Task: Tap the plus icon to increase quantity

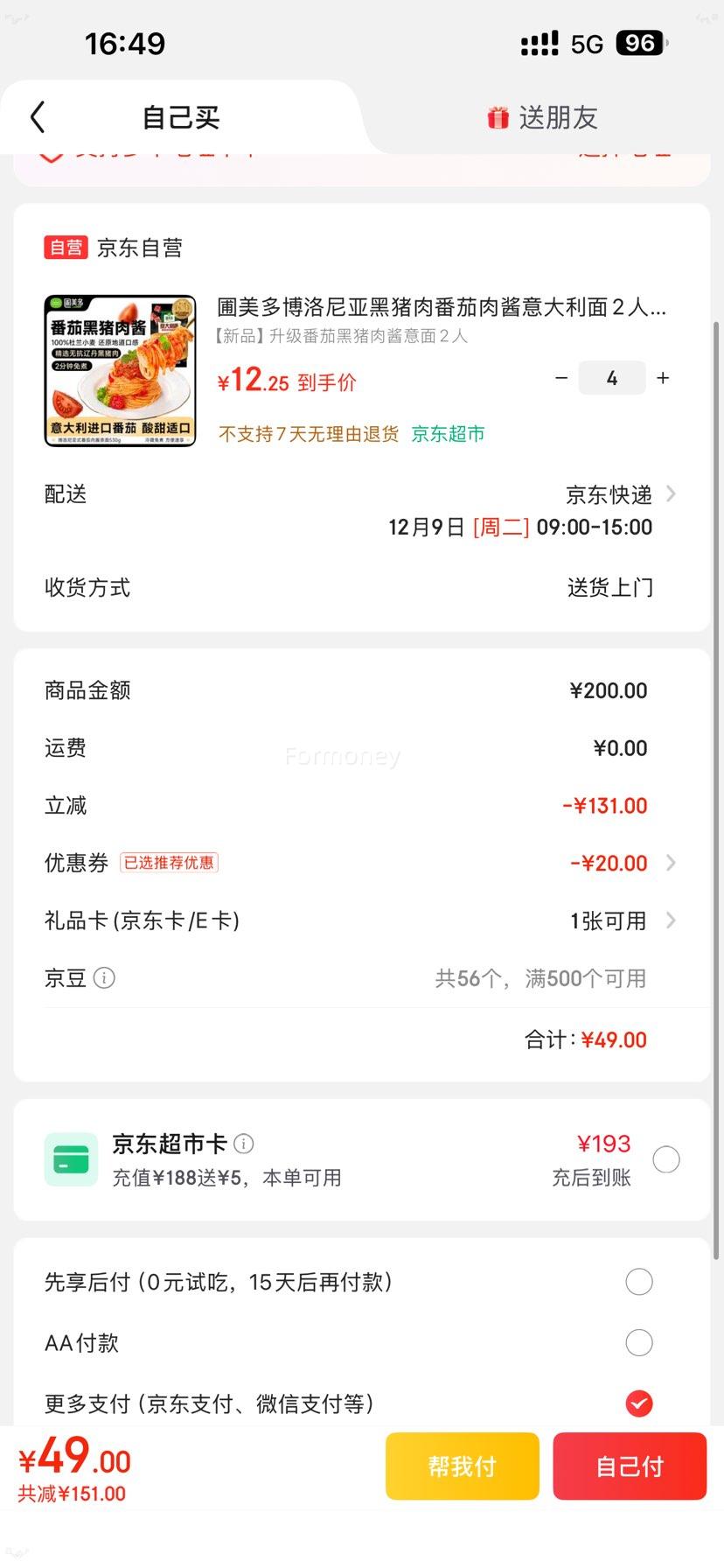Action: (x=662, y=378)
